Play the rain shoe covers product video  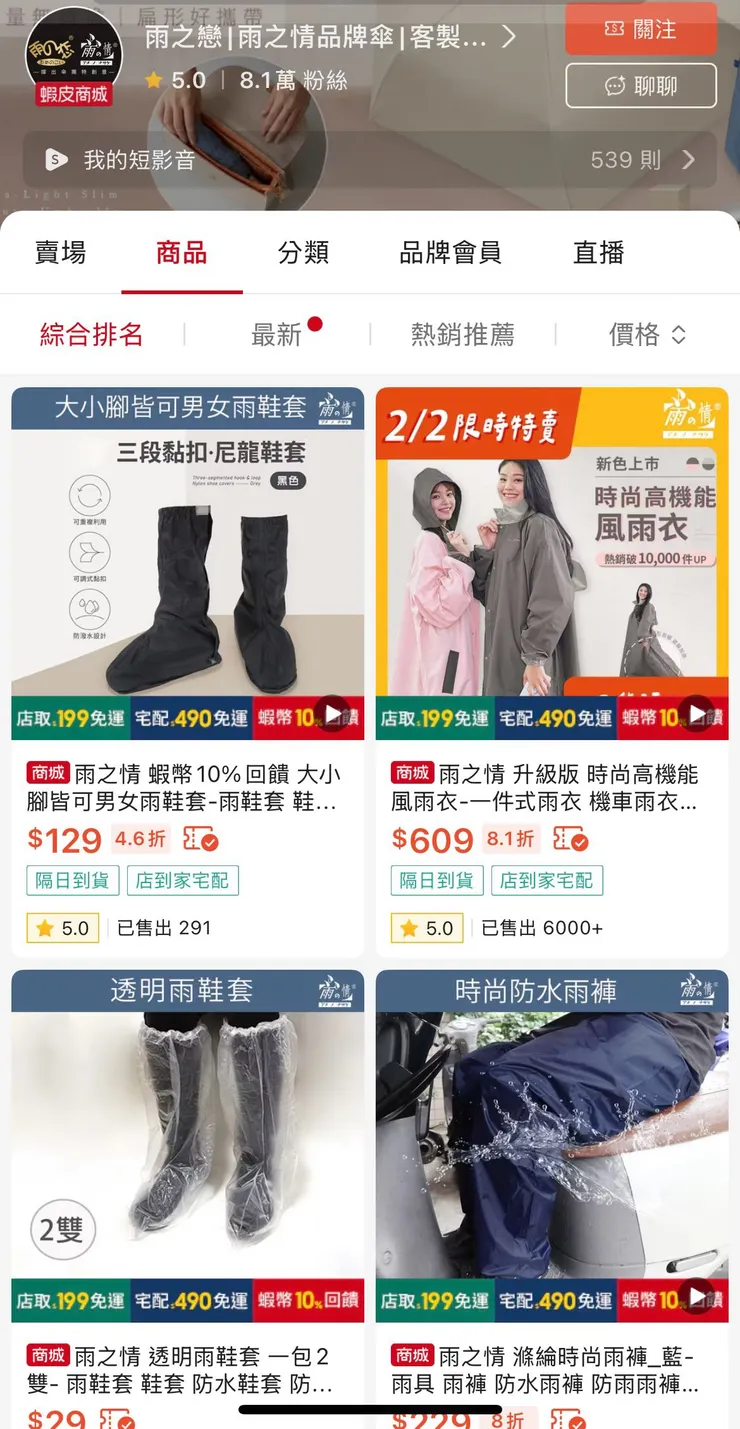pos(331,713)
